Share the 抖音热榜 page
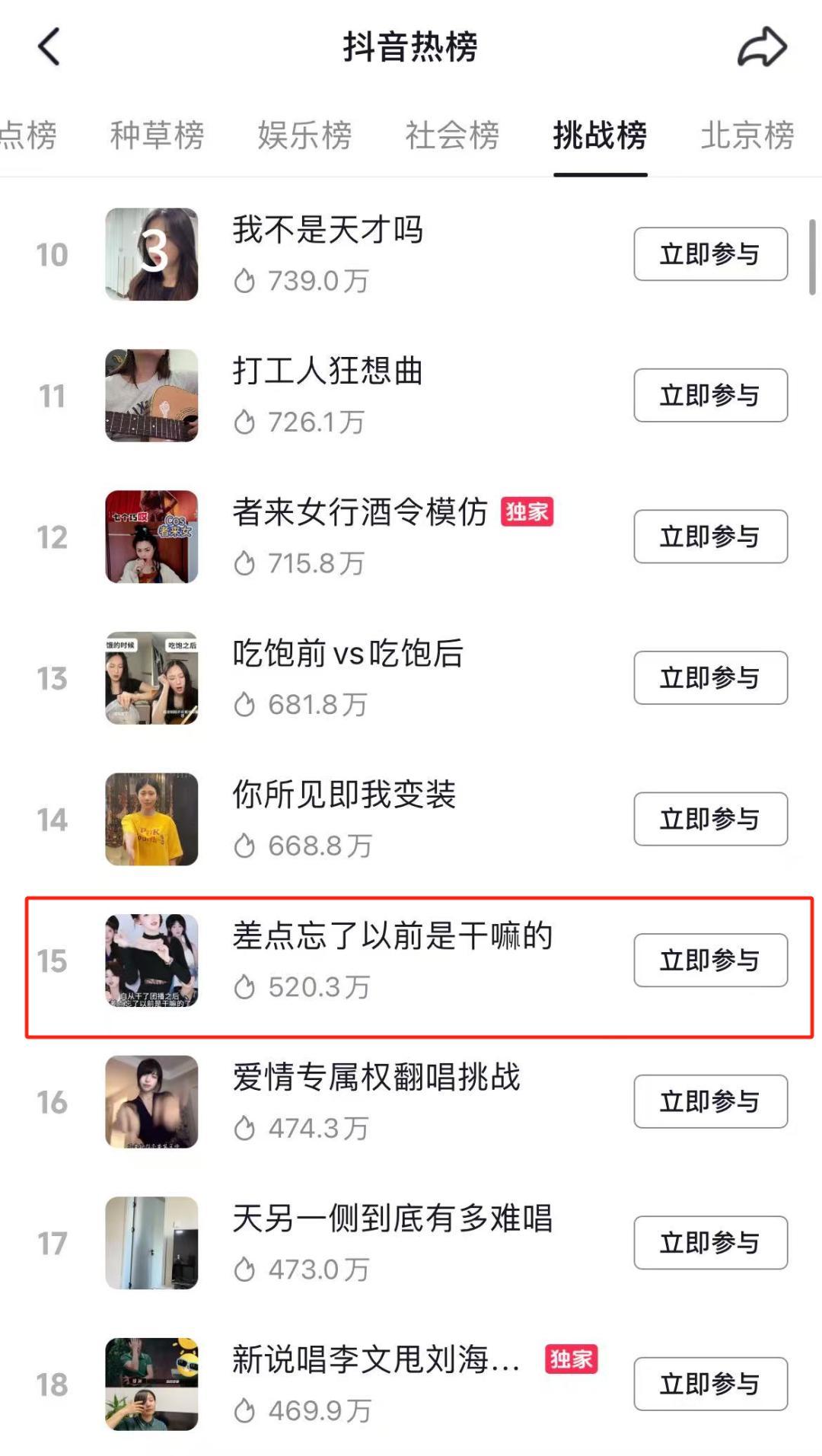 [762, 47]
